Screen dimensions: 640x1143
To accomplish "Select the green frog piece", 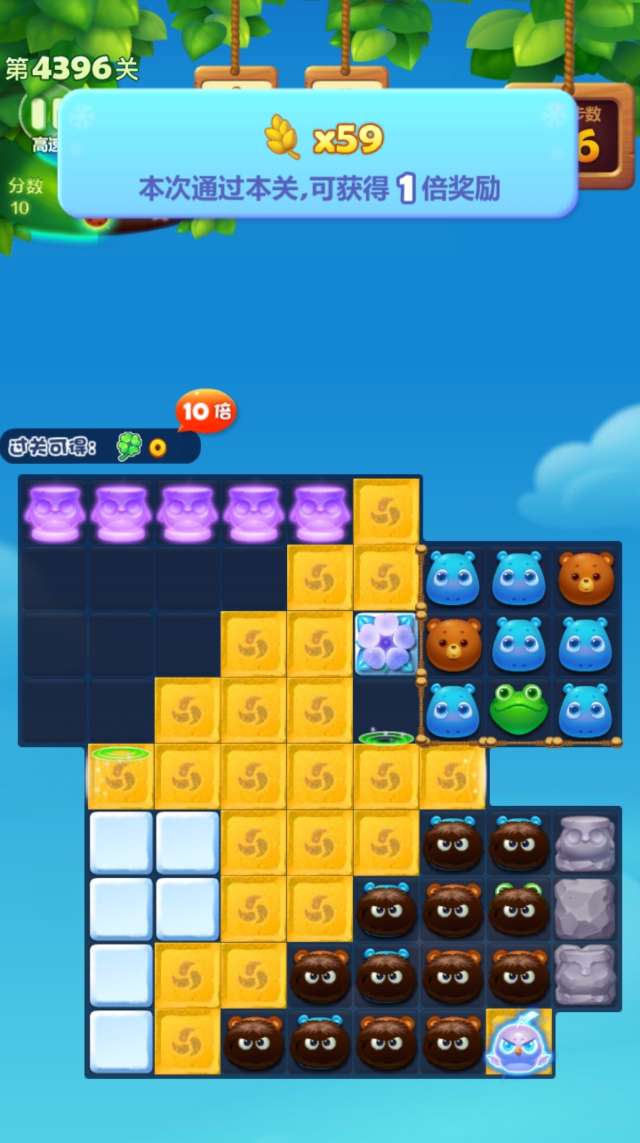I will [518, 709].
